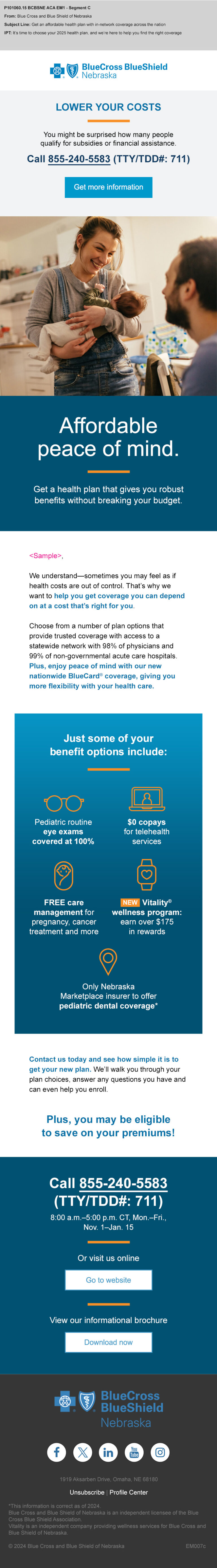Open the Instagram icon in the footer
Image resolution: width=217 pixels, height=1568 pixels.
click(x=160, y=1452)
